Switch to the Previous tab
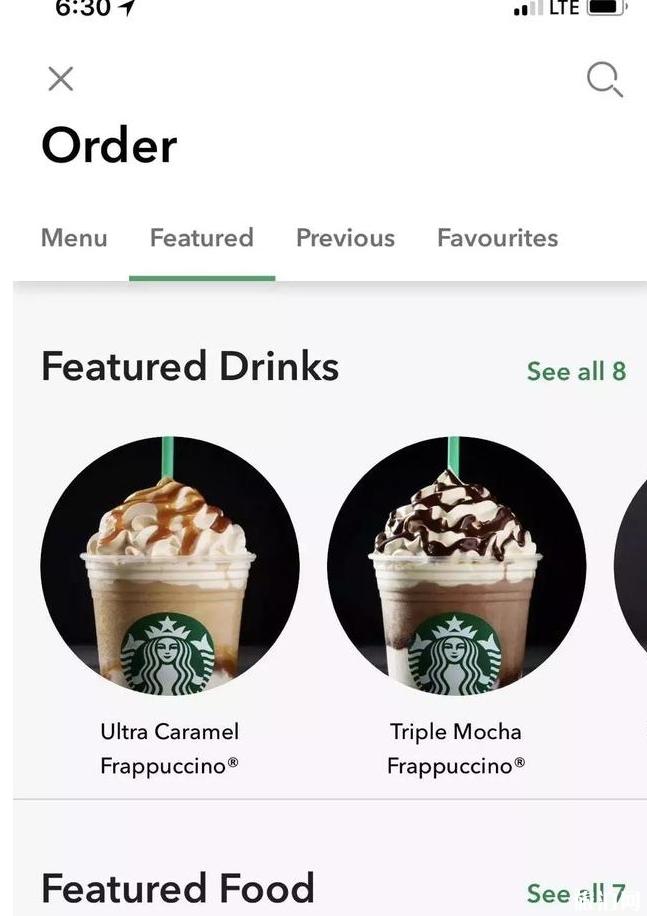This screenshot has width=647, height=916. pyautogui.click(x=345, y=238)
